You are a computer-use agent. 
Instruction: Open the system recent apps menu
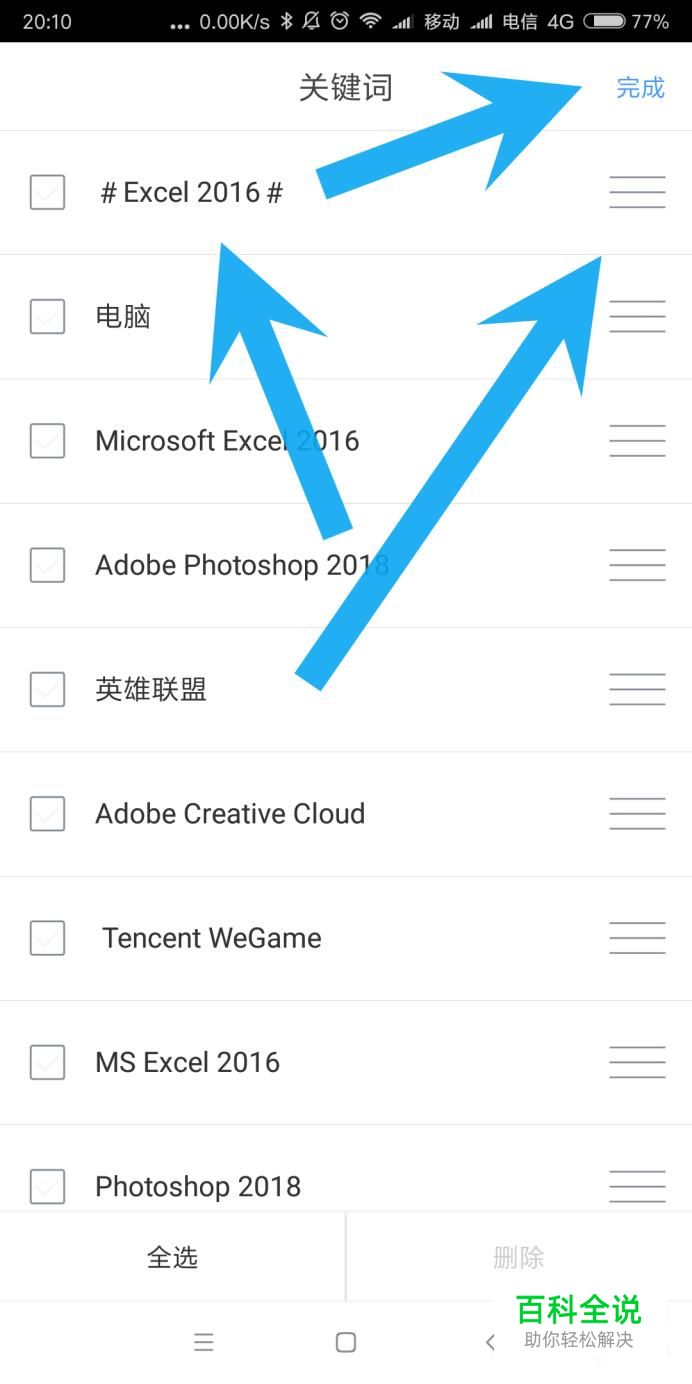click(x=204, y=1342)
